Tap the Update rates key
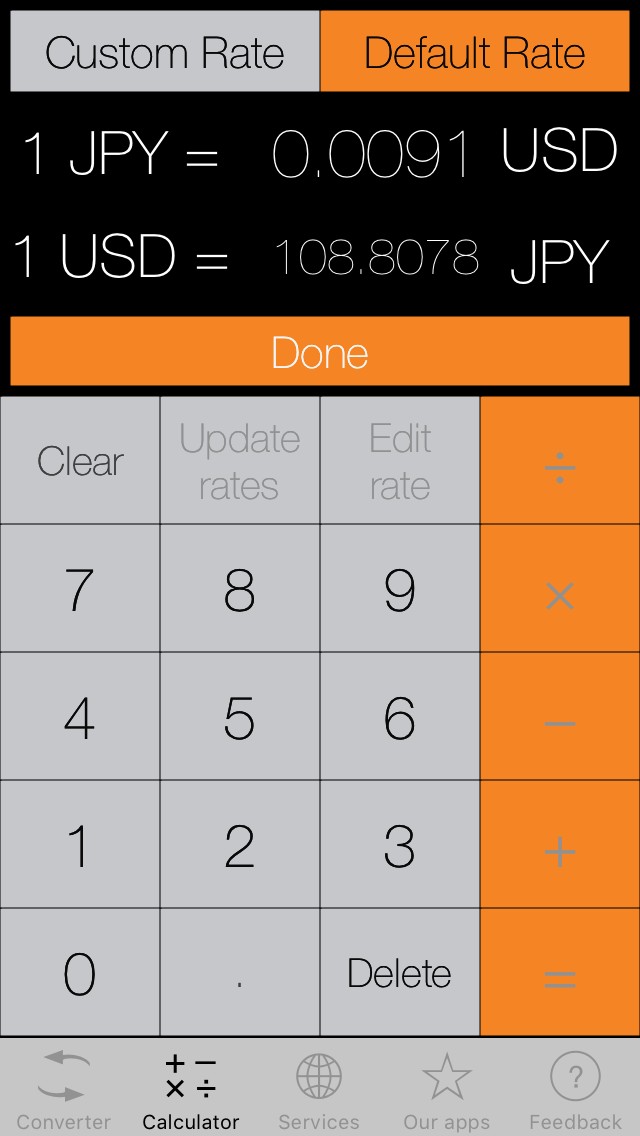 [x=240, y=461]
